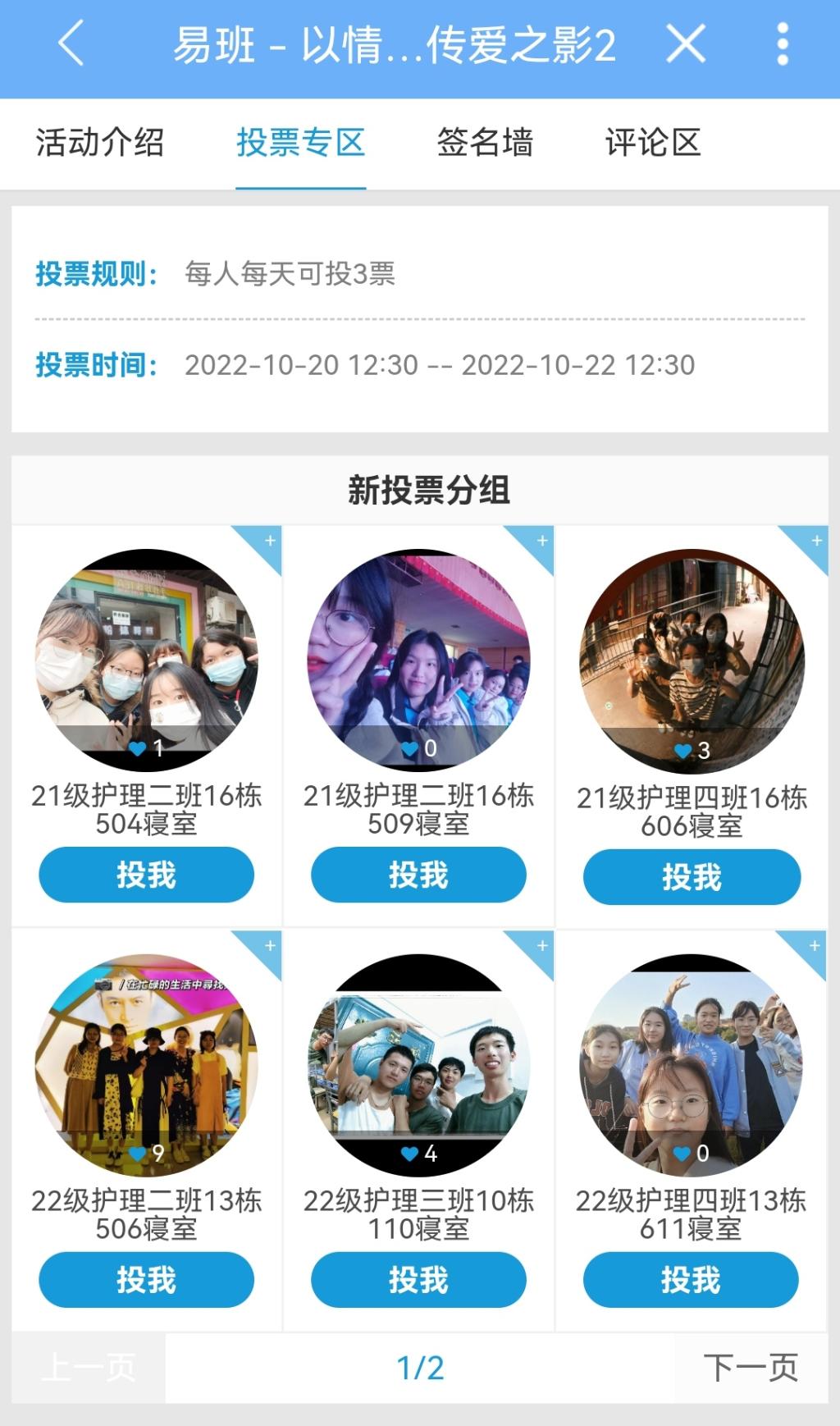Go to the next page 下一页

pos(751,1368)
